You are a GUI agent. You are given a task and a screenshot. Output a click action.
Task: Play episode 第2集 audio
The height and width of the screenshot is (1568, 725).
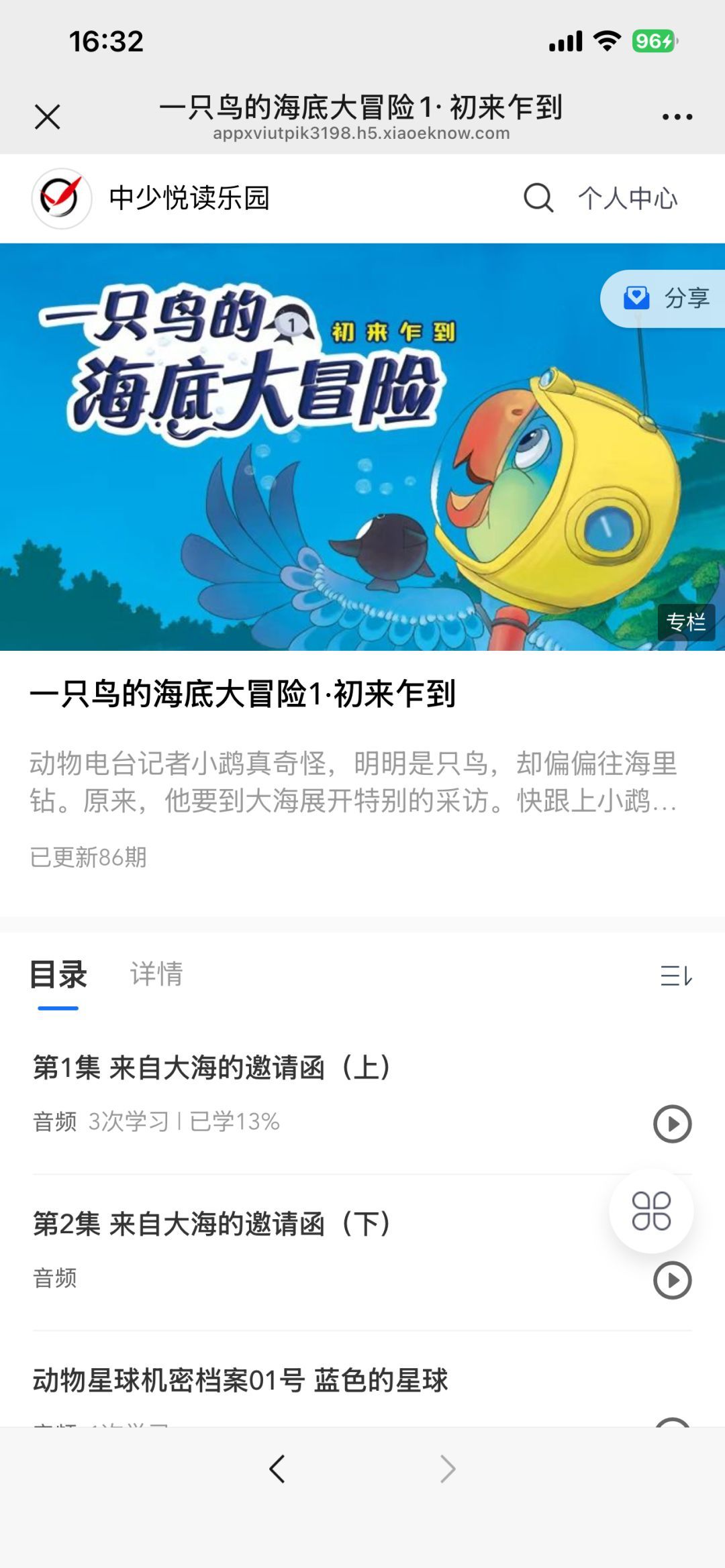click(672, 1280)
